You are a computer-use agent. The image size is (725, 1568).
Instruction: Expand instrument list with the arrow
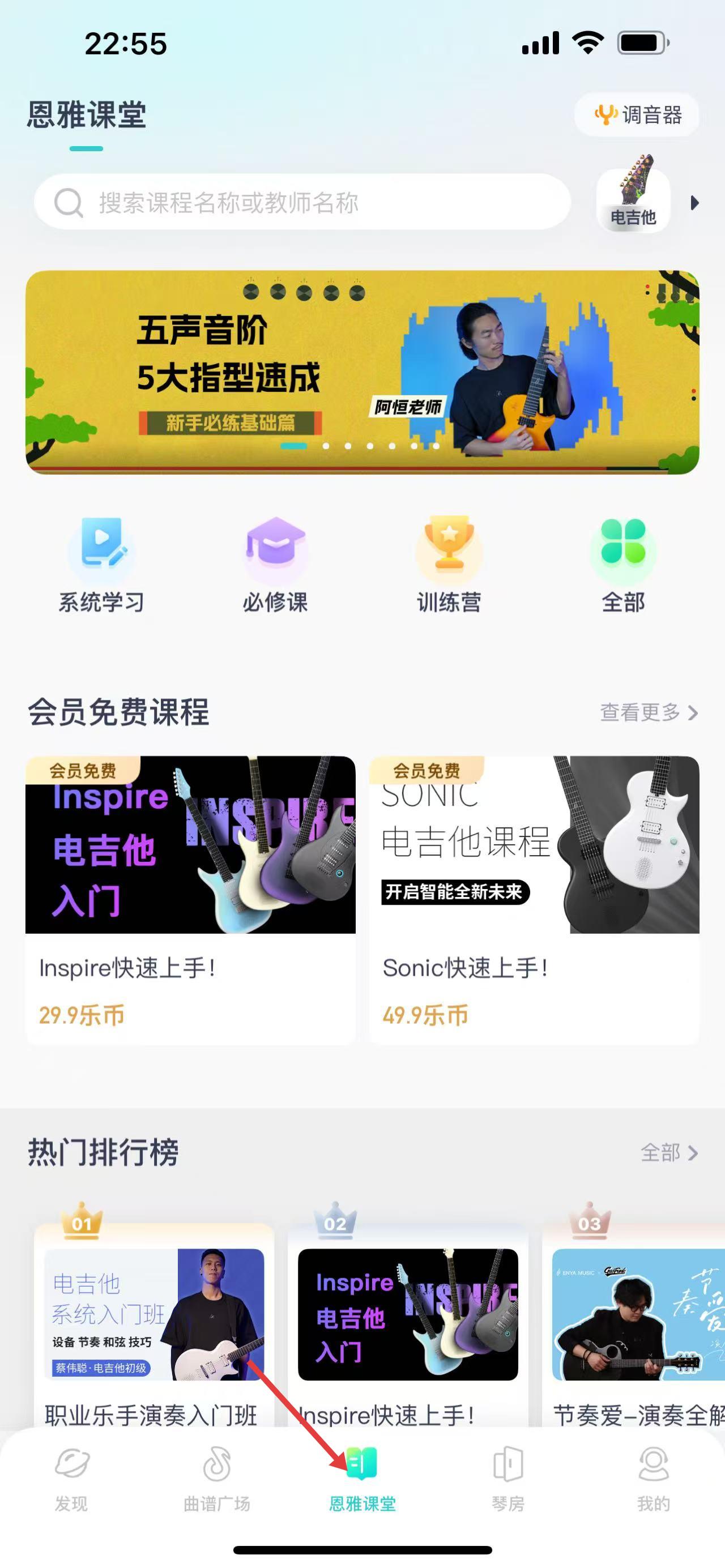[x=694, y=203]
